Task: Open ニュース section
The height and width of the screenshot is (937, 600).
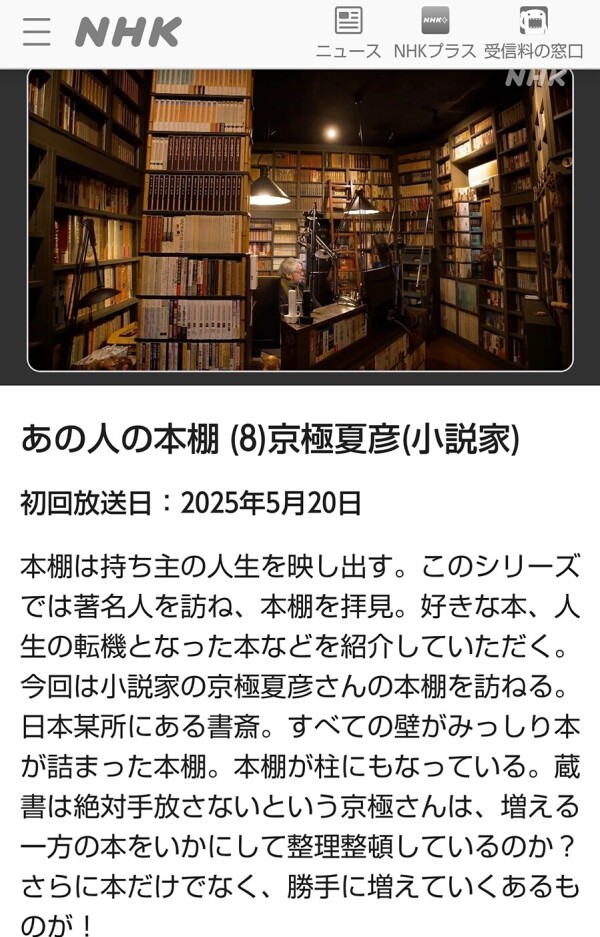Action: click(x=348, y=33)
